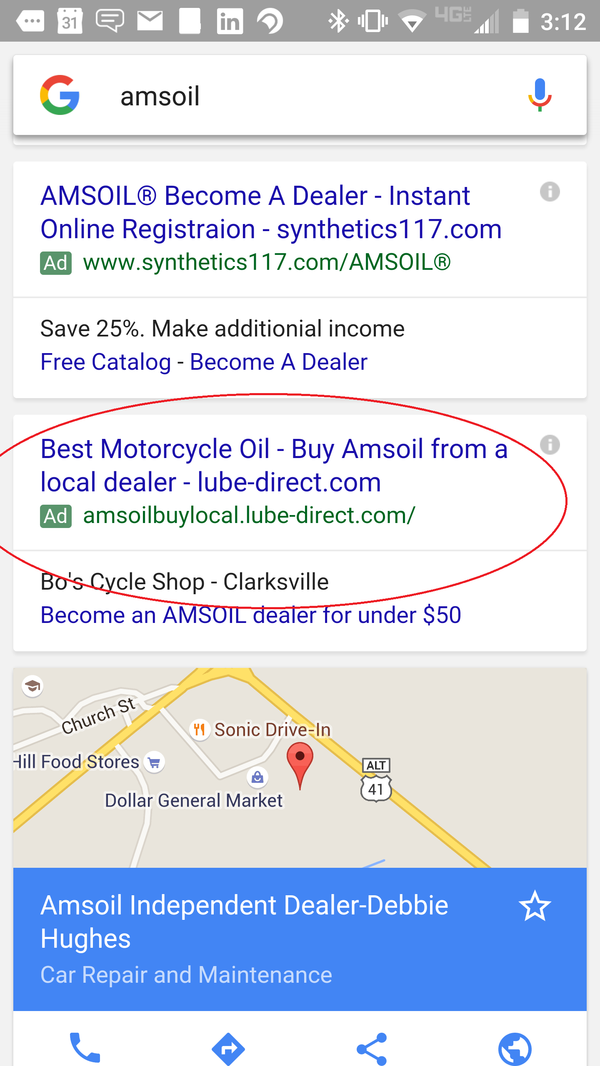The height and width of the screenshot is (1066, 600).
Task: Show info for the synthetics117.com ad
Action: pos(549,192)
